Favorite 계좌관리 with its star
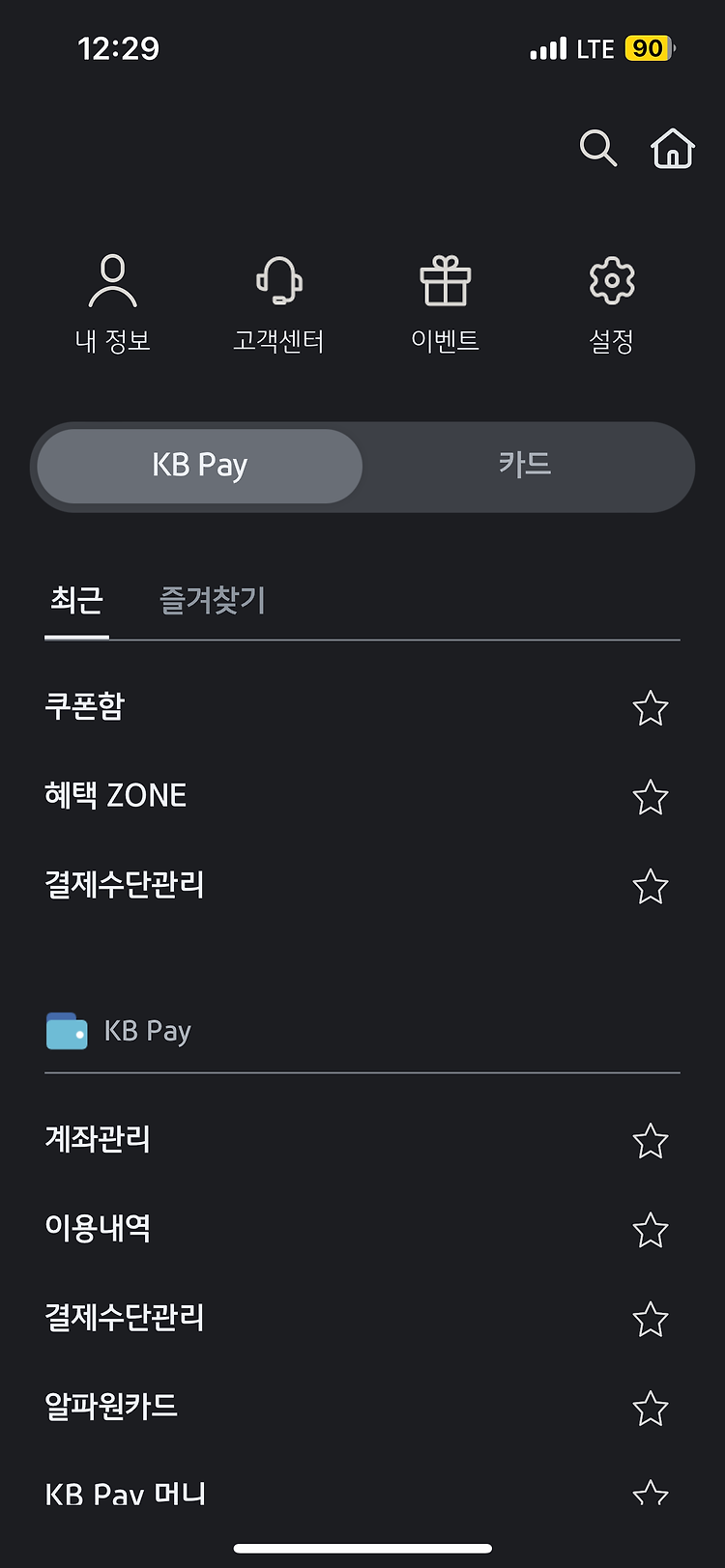Image resolution: width=725 pixels, height=1568 pixels. pyautogui.click(x=651, y=1141)
